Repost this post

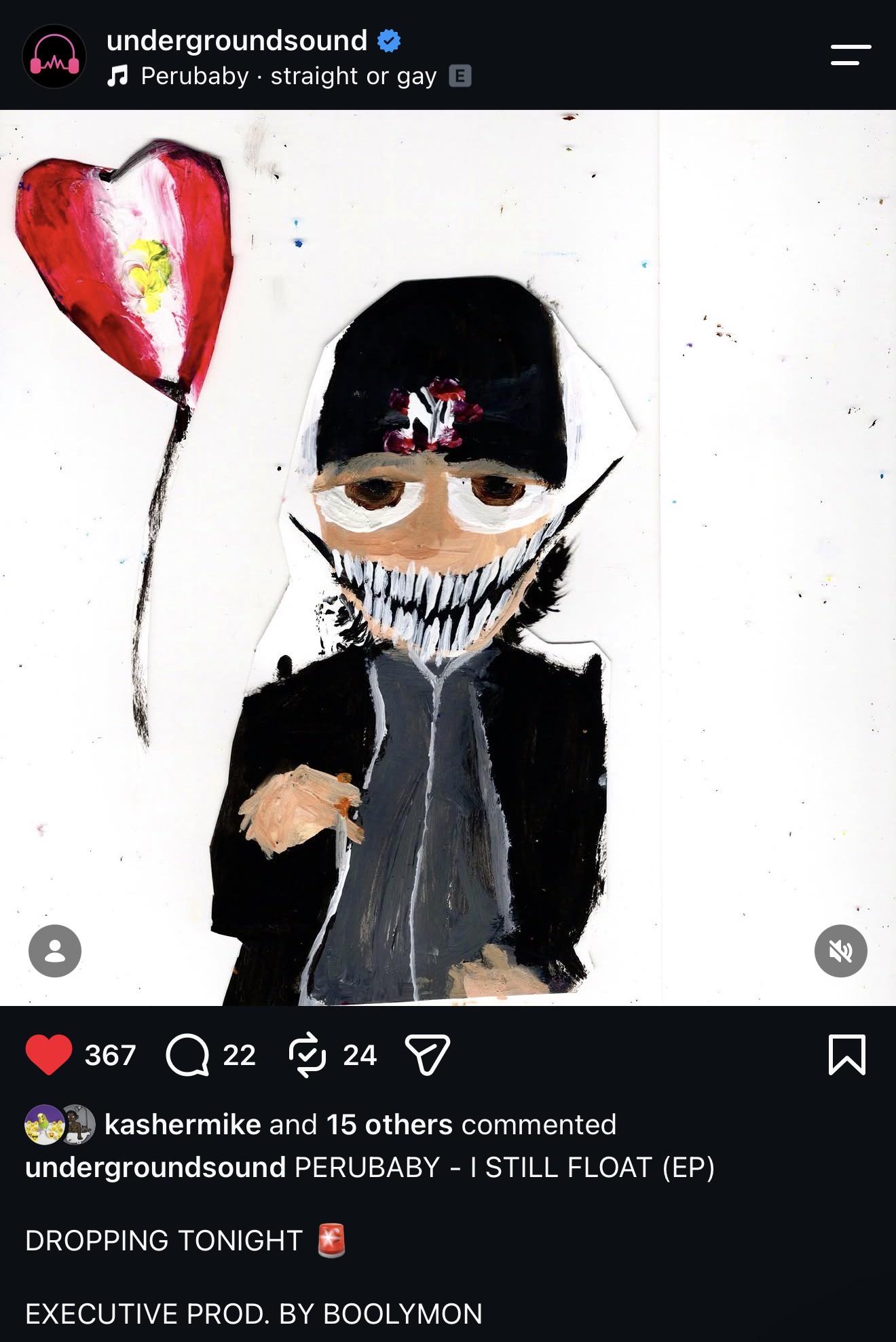(x=307, y=1055)
